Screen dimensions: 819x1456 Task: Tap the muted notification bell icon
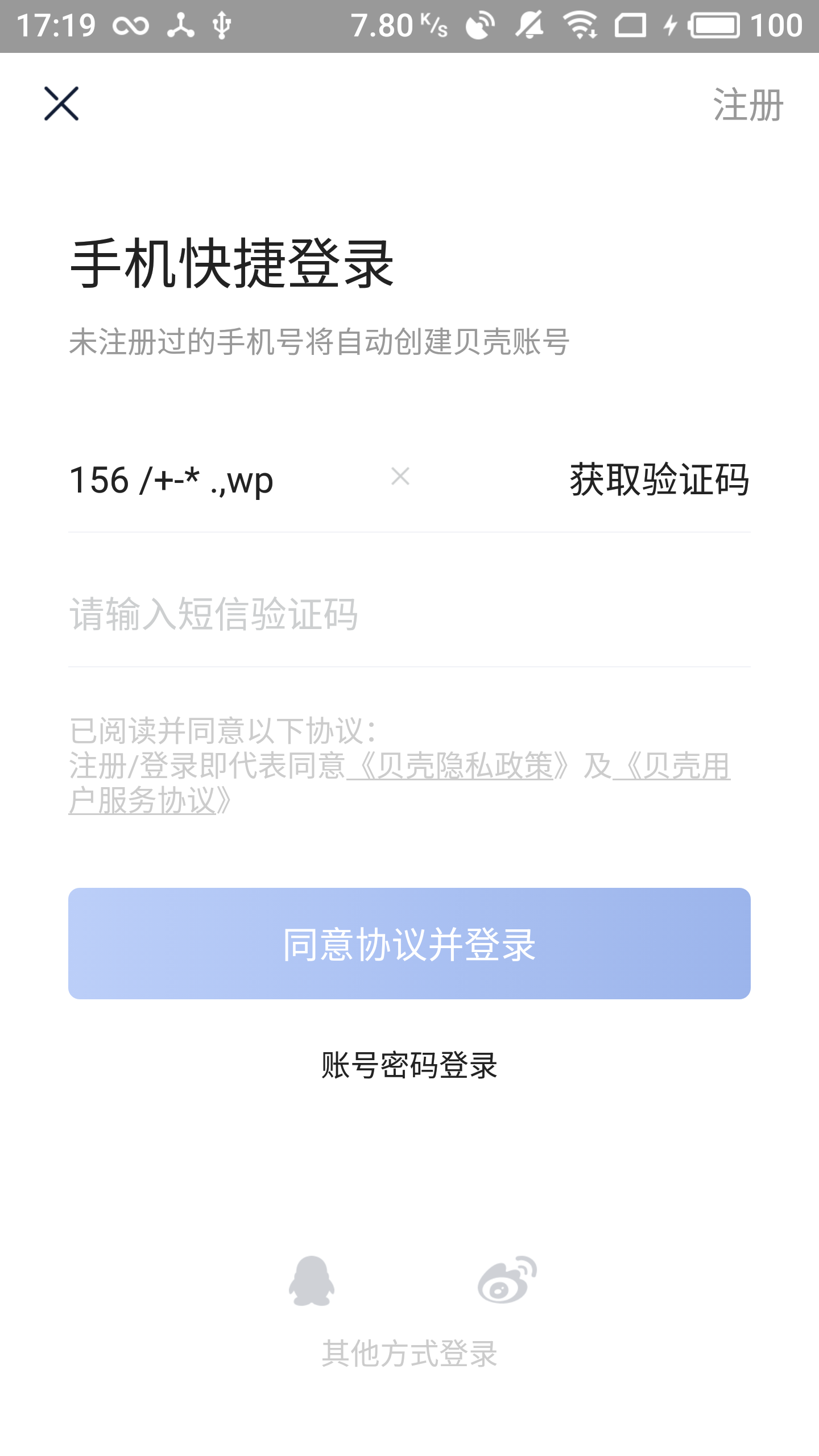pyautogui.click(x=529, y=24)
